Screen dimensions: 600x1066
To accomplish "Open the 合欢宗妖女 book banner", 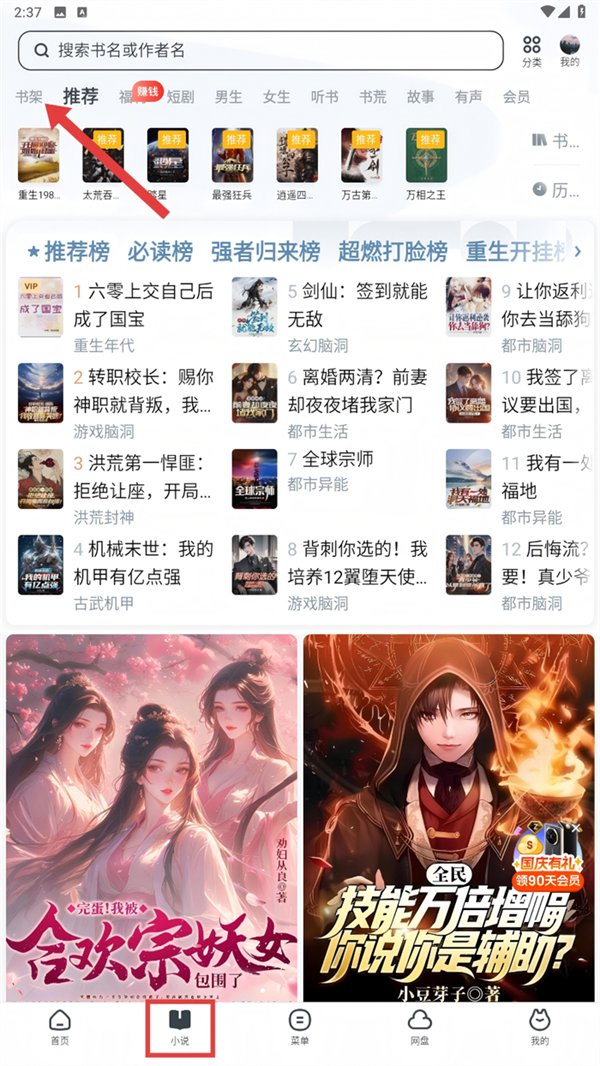I will pos(151,815).
